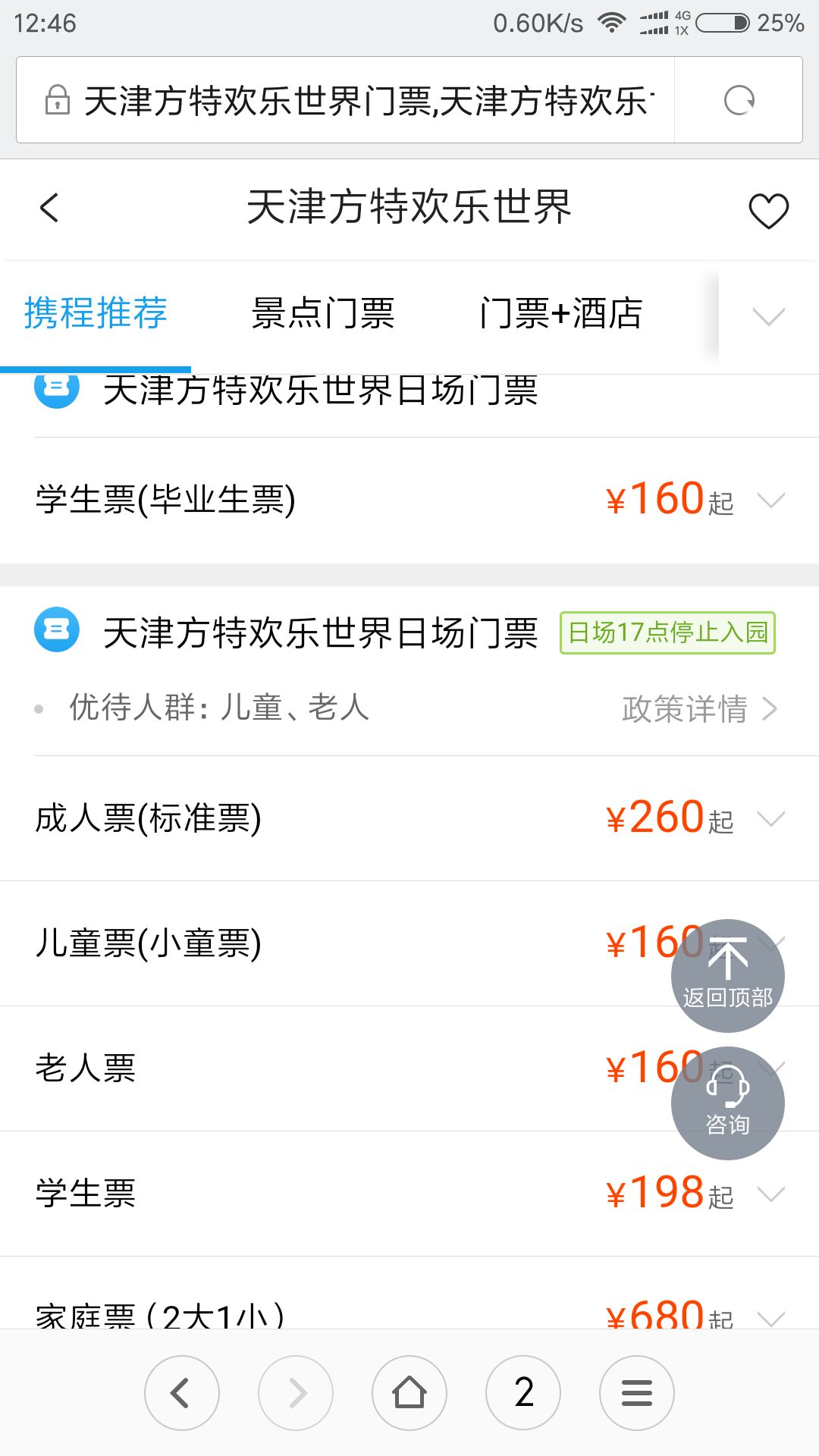The height and width of the screenshot is (1456, 819).
Task: Reload the page with the refresh icon
Action: [739, 100]
